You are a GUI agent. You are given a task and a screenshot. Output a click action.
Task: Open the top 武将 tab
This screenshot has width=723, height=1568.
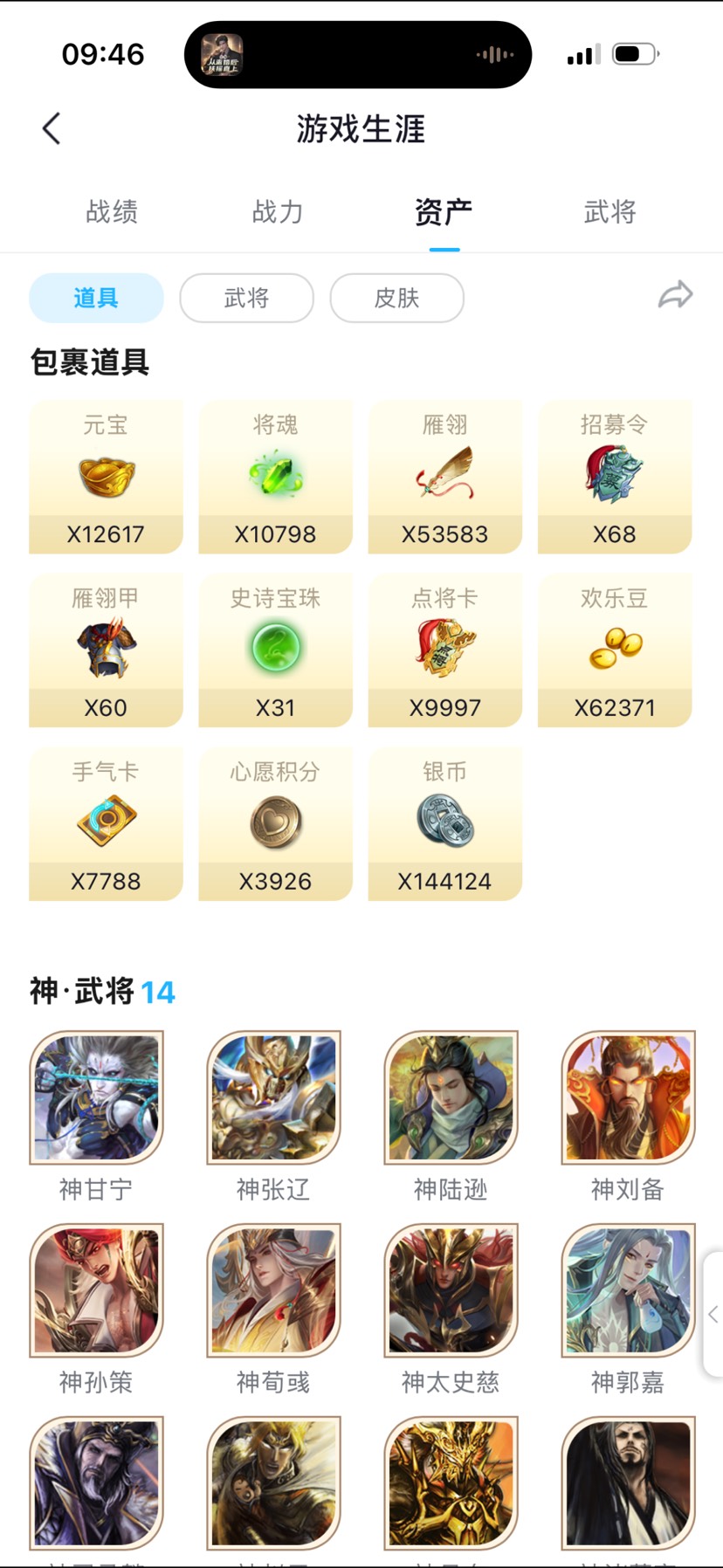(609, 211)
